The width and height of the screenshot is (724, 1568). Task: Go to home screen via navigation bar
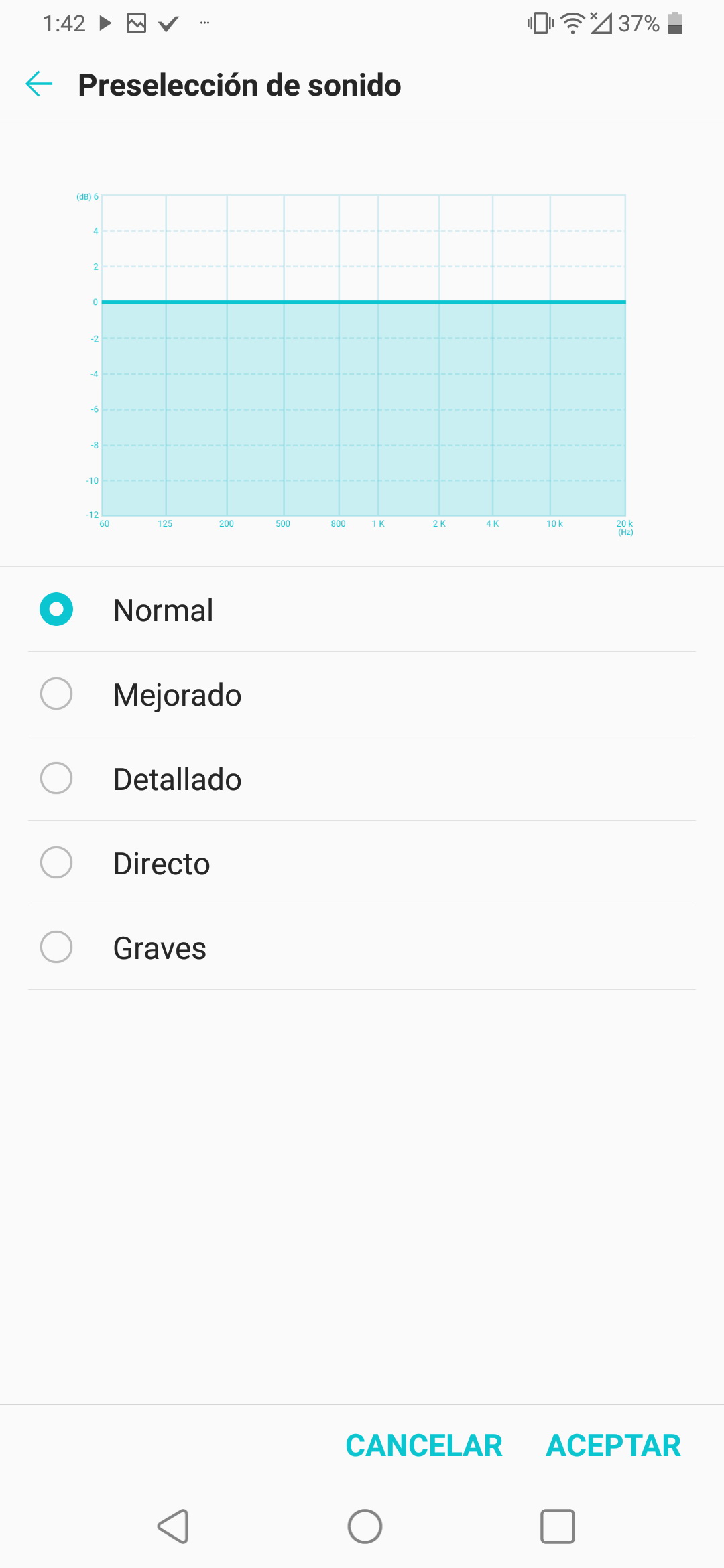[365, 1526]
